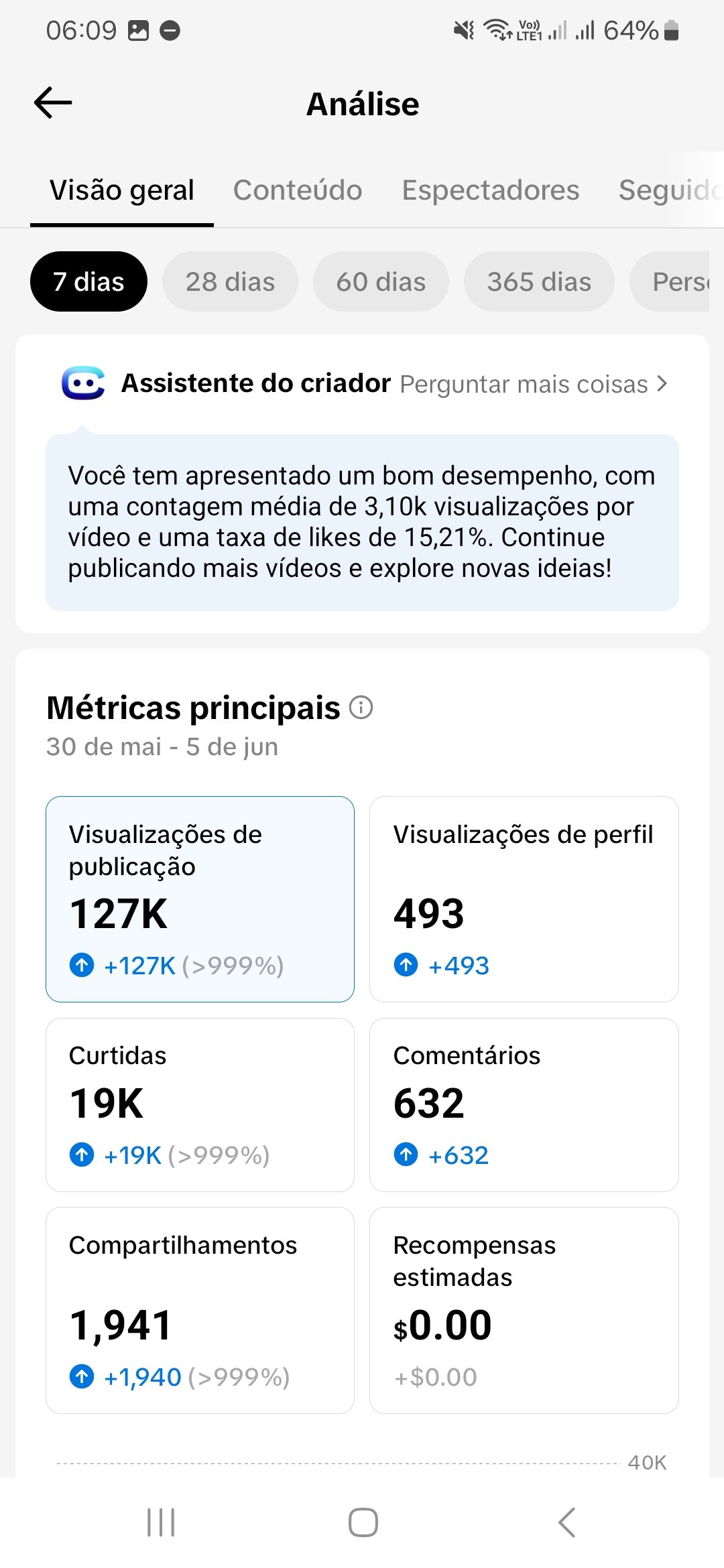Viewport: 724px width, 1568px height.
Task: Open the Recompensas estimadas card
Action: tap(524, 1311)
